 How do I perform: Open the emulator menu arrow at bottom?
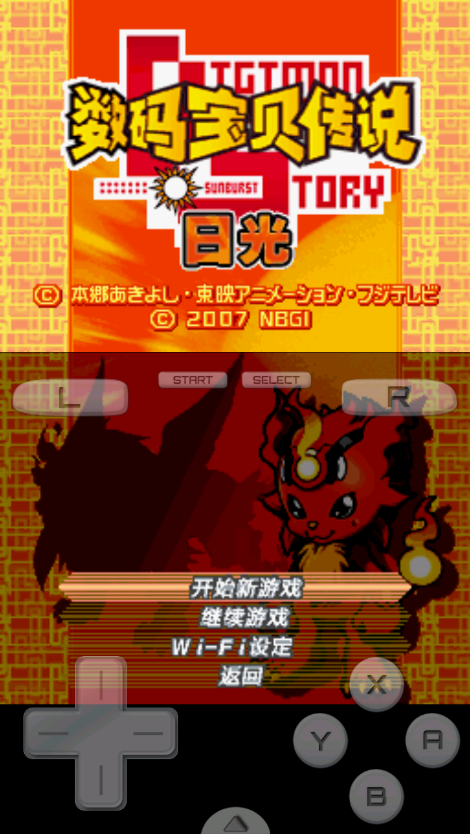coord(235,822)
